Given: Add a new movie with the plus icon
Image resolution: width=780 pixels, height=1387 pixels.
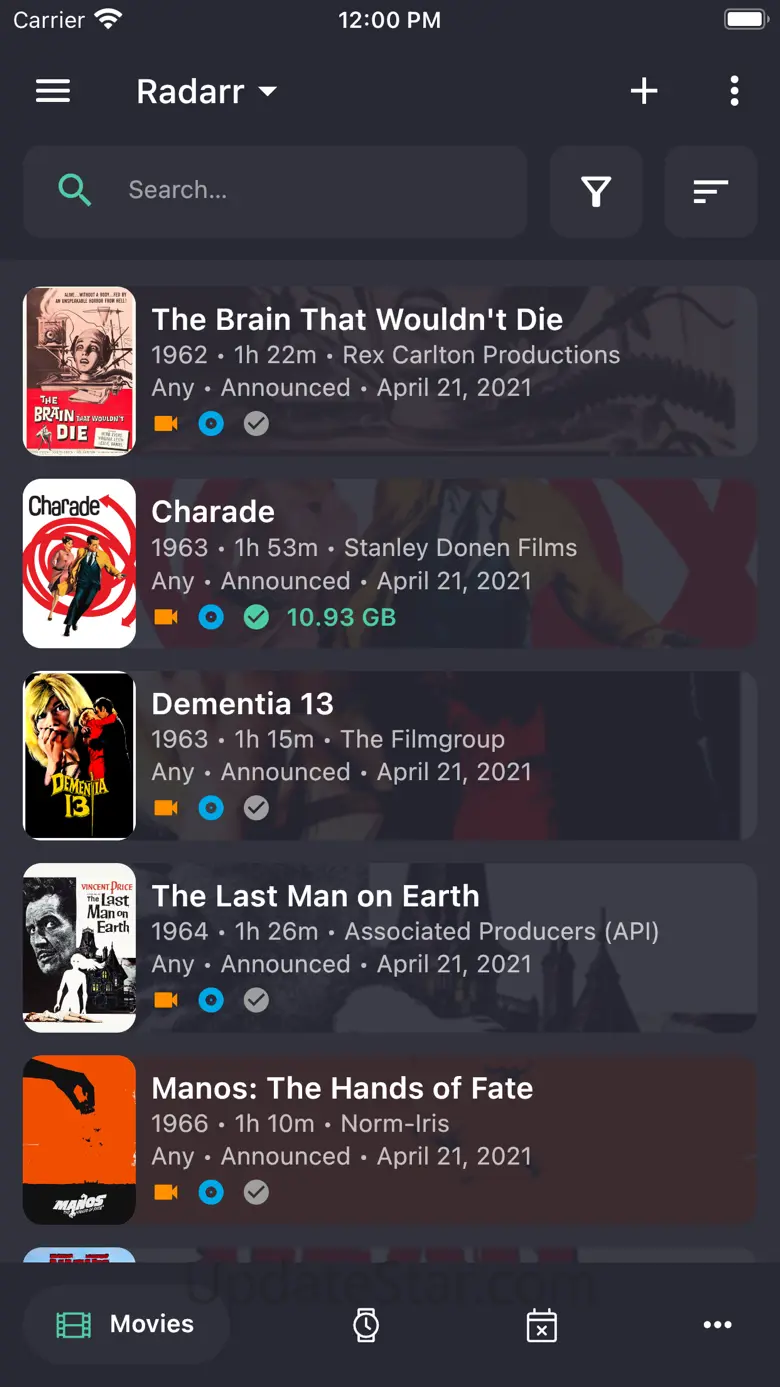Looking at the screenshot, I should (x=644, y=91).
